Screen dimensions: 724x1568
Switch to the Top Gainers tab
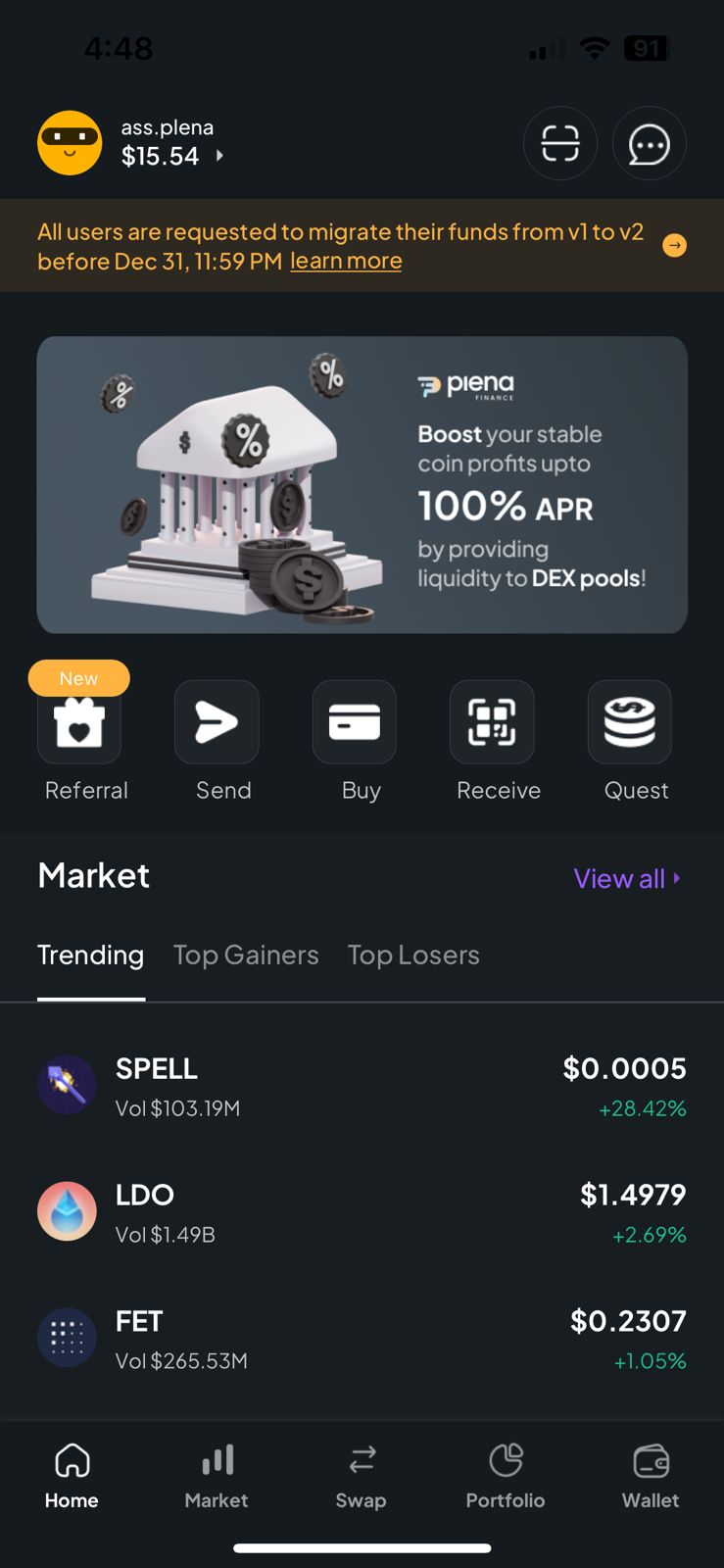246,955
